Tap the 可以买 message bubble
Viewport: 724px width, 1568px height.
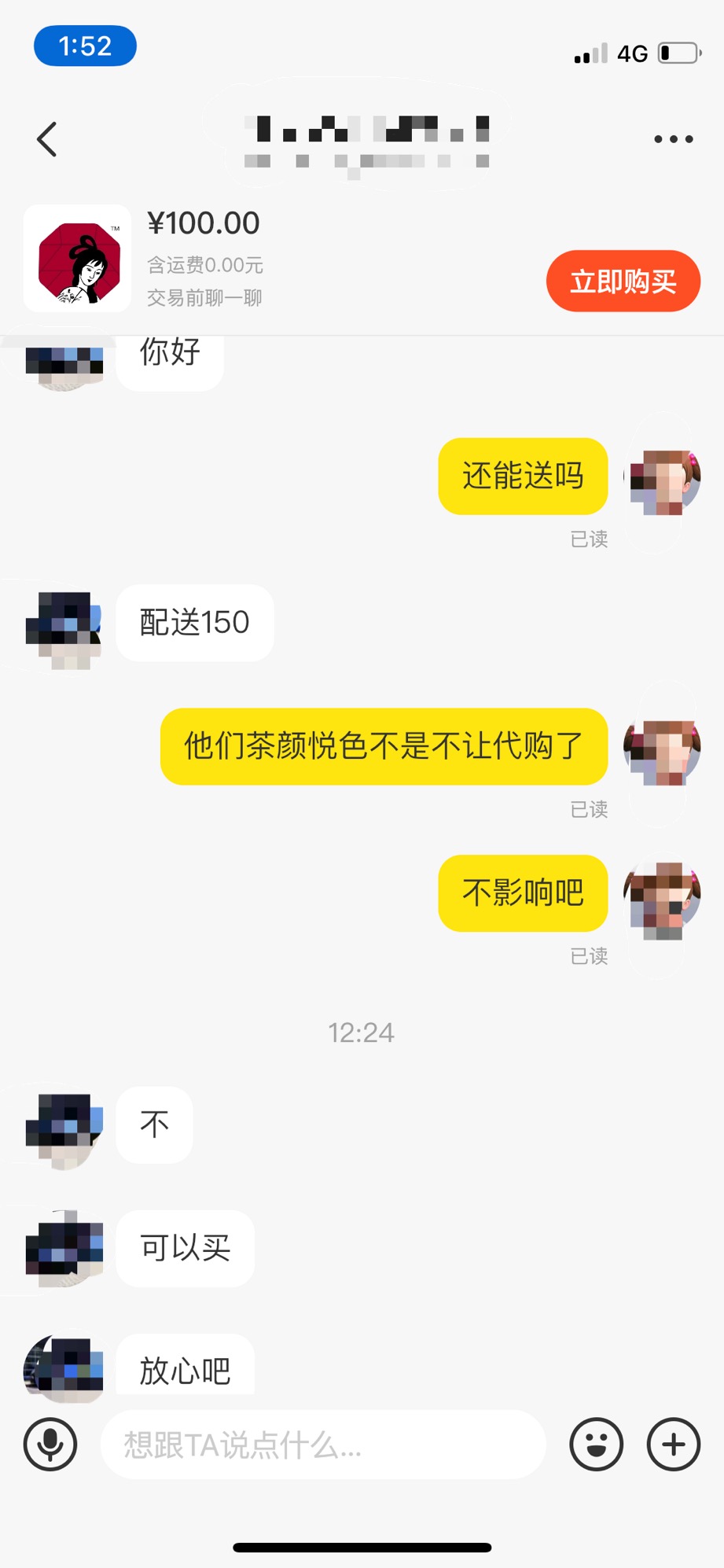[x=184, y=1250]
